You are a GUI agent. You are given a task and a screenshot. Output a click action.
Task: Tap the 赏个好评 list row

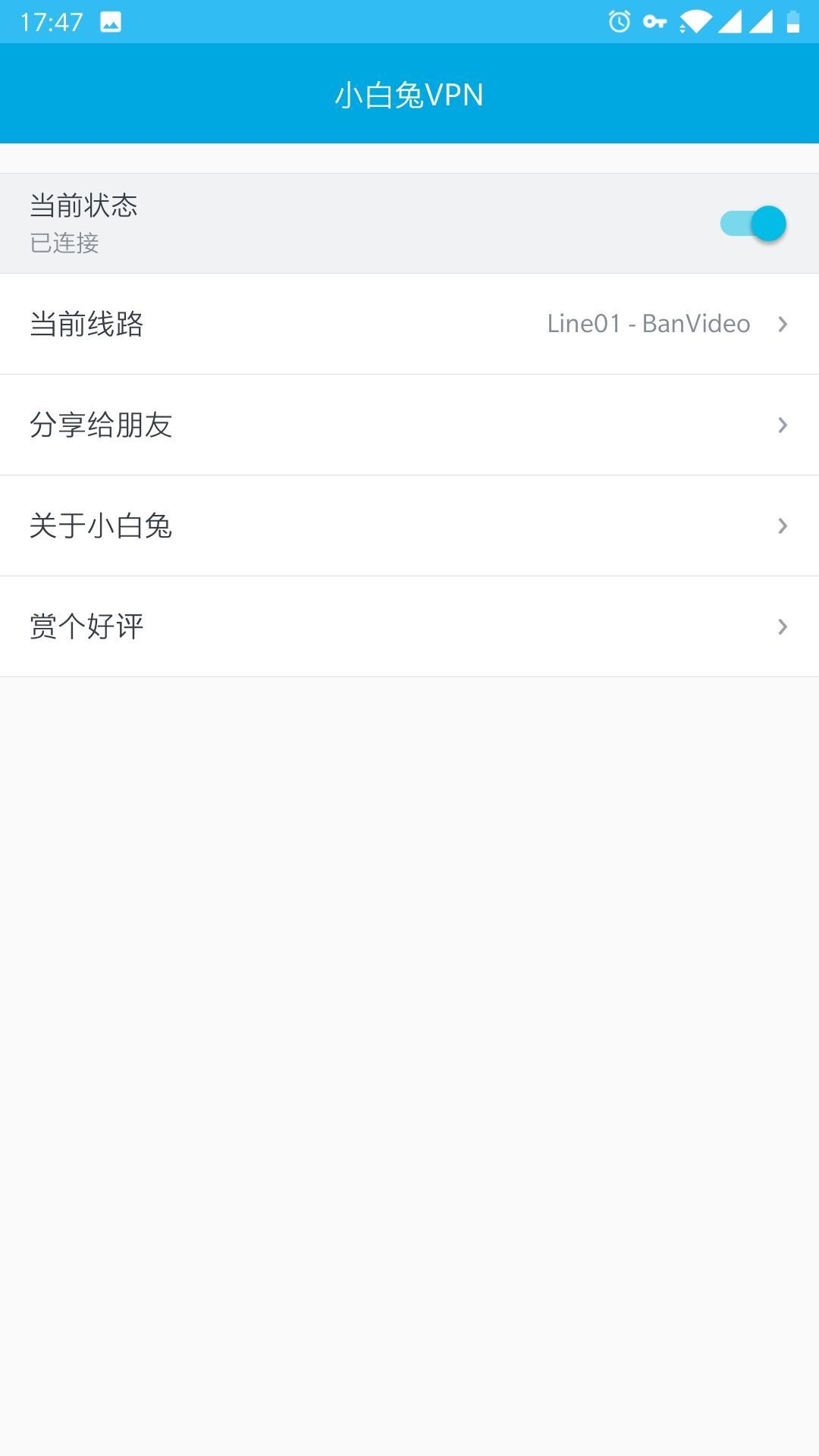(x=409, y=626)
